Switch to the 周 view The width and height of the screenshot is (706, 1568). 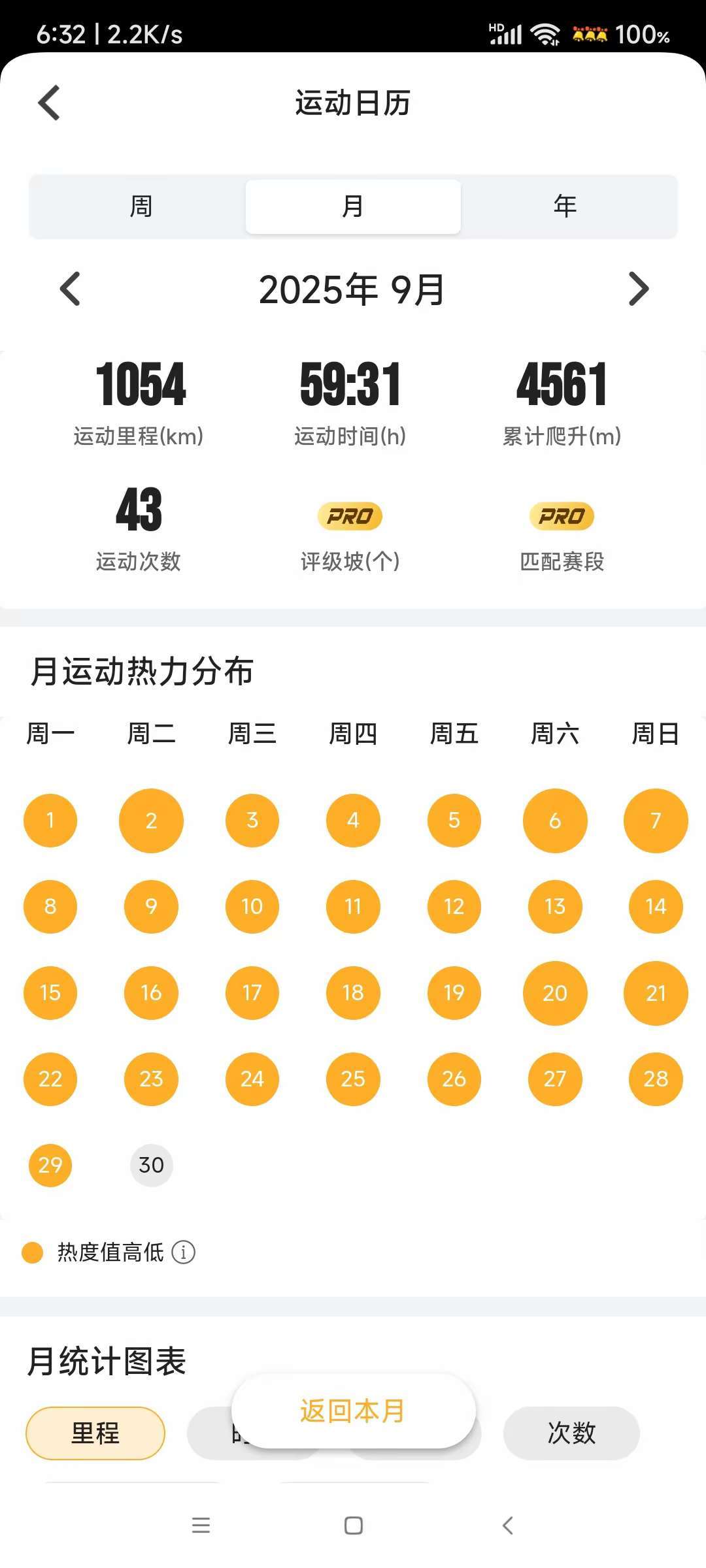(x=141, y=206)
